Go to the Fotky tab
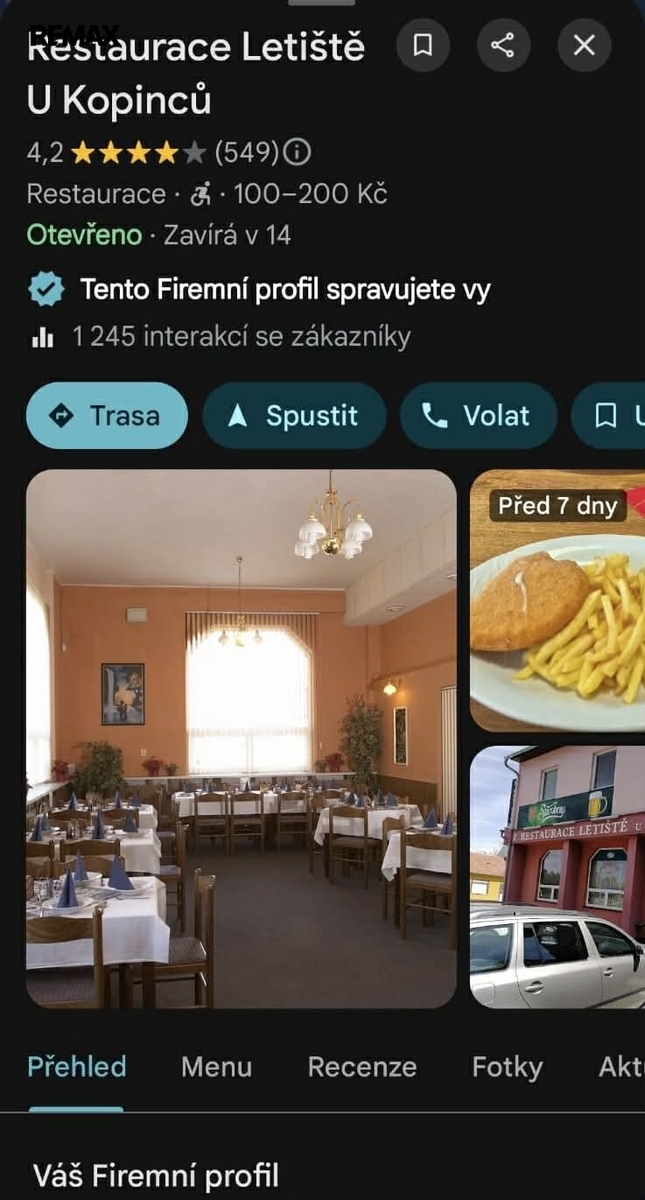 [507, 1067]
